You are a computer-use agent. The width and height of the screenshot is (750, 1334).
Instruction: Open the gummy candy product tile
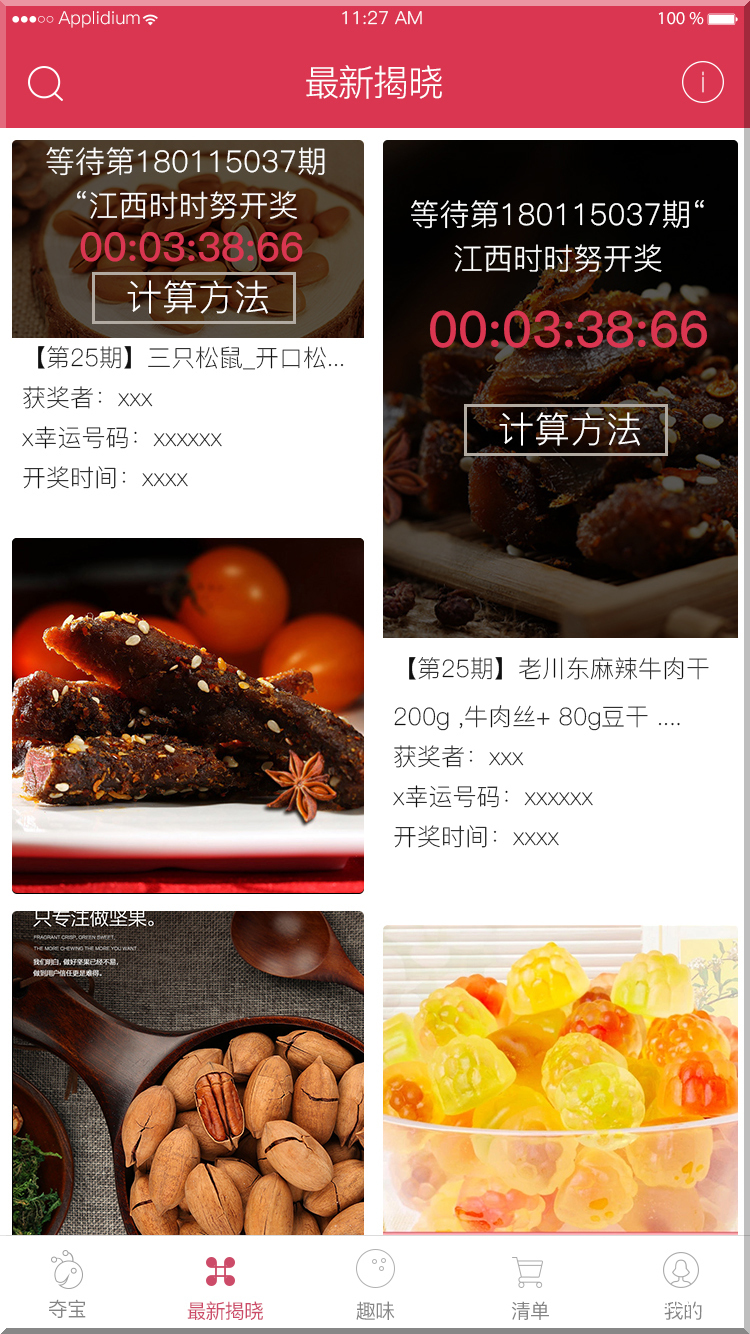(560, 1080)
